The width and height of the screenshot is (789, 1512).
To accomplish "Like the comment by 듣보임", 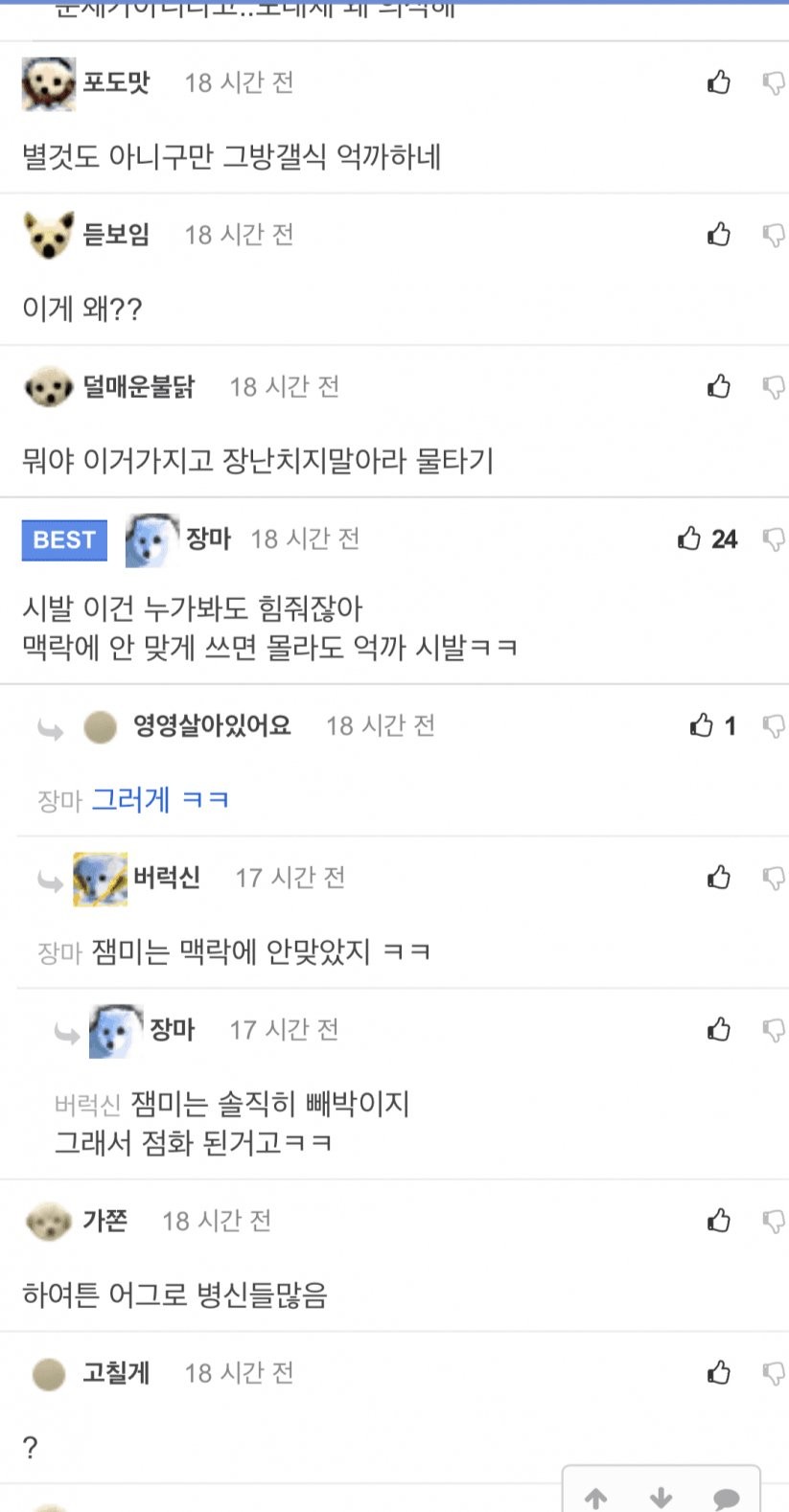I will [x=719, y=234].
